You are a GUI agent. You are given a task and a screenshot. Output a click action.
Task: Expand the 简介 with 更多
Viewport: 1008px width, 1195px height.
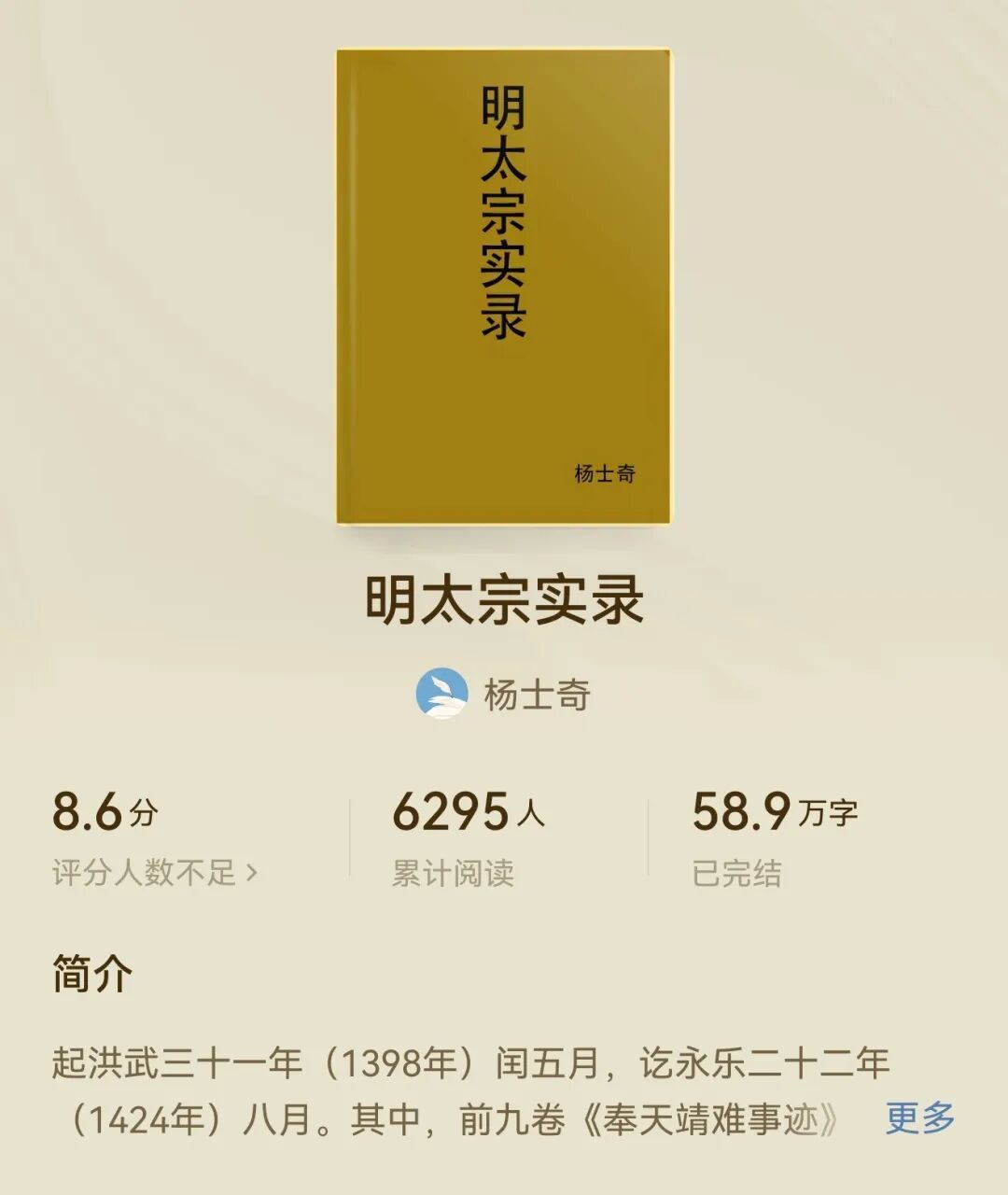[x=919, y=1118]
